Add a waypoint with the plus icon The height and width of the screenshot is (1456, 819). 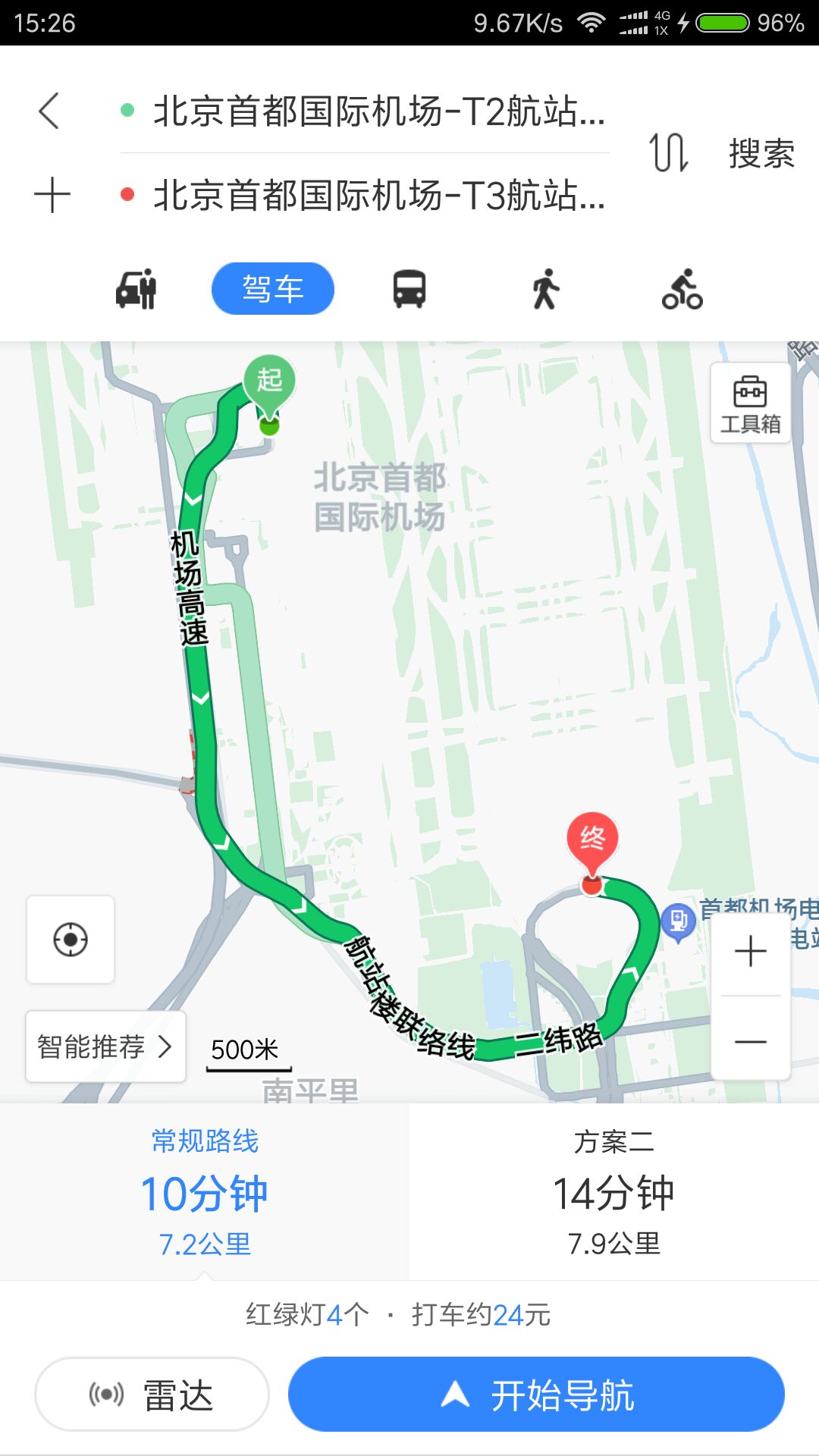tap(52, 195)
